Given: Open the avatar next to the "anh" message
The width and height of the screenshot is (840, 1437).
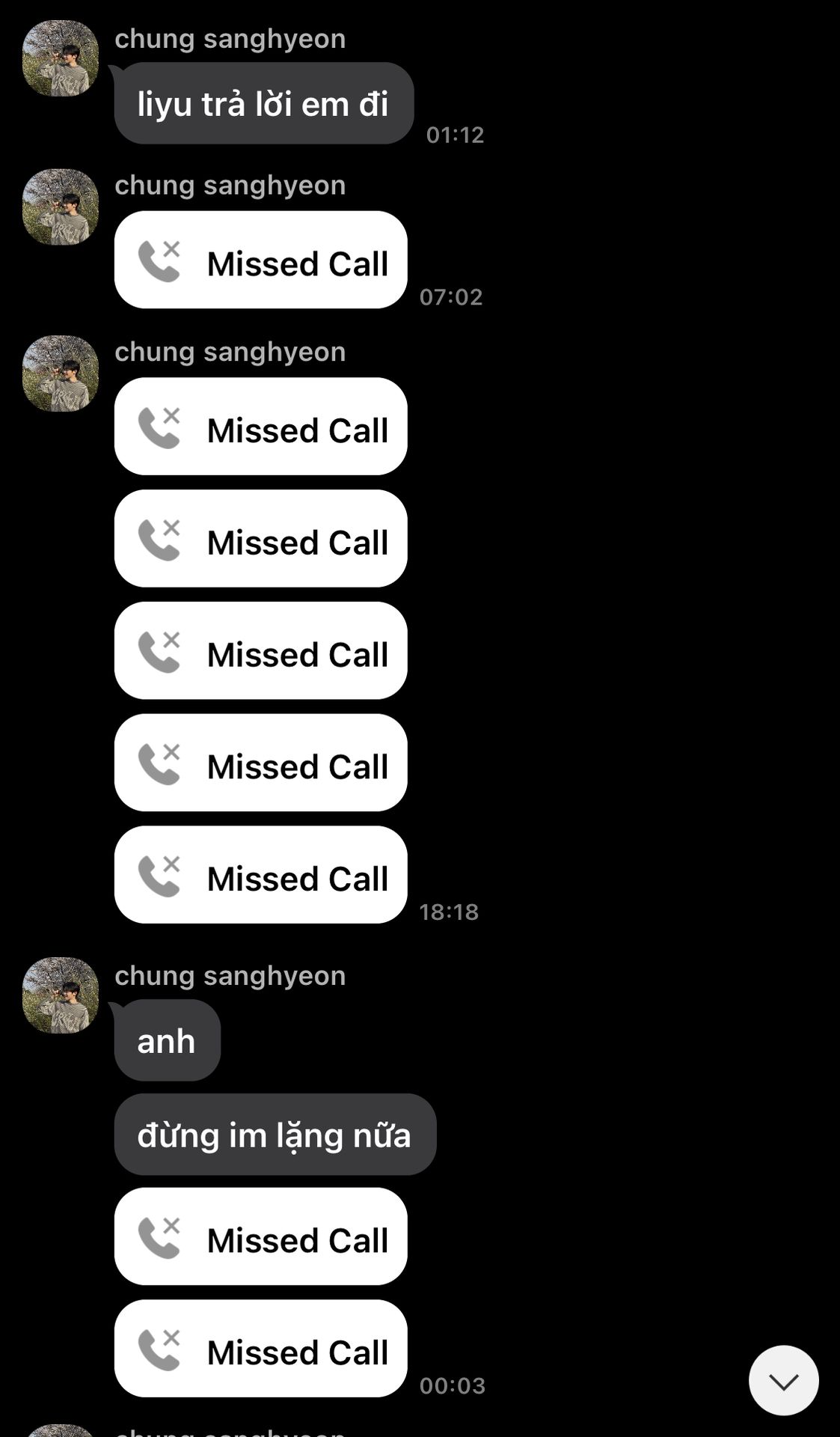Looking at the screenshot, I should click(x=61, y=995).
